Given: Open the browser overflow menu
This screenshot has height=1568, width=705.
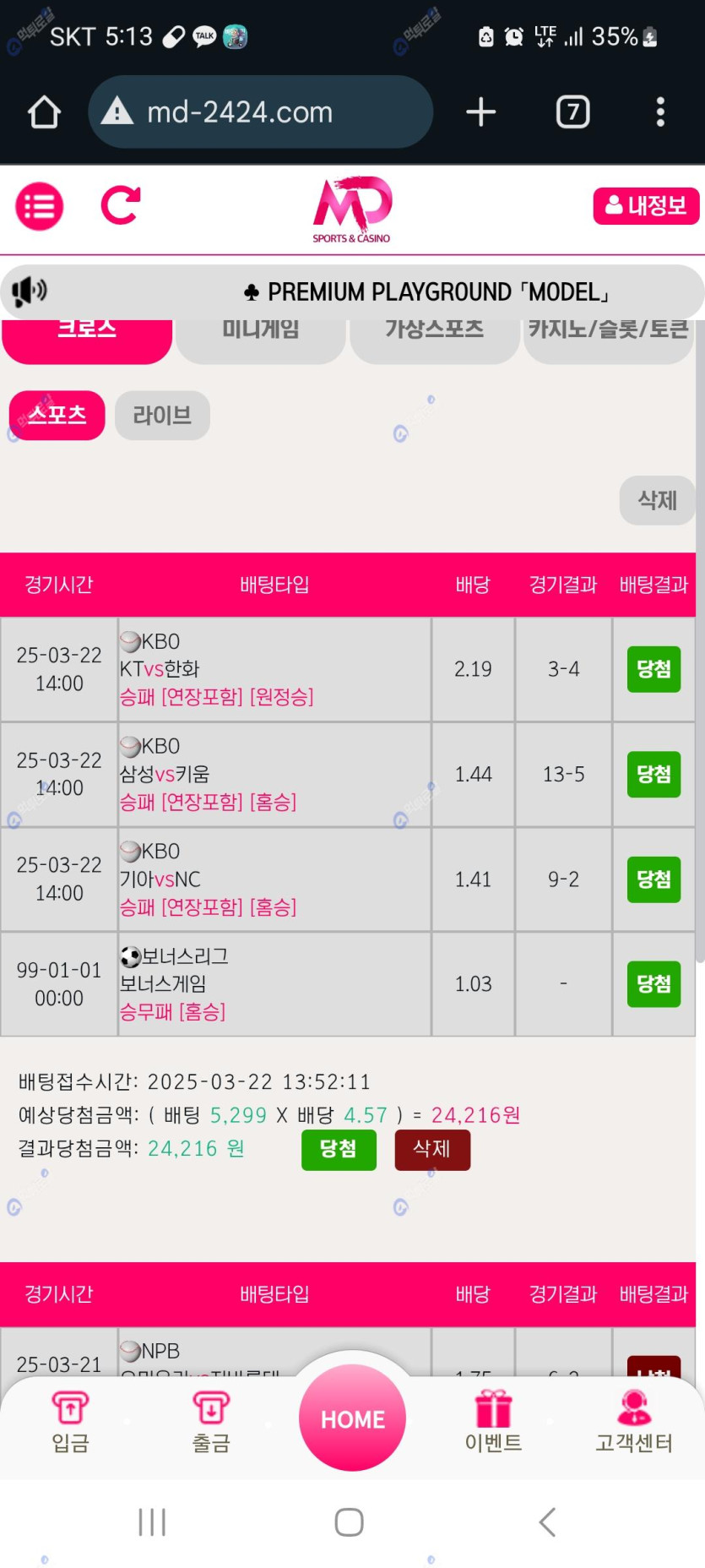Looking at the screenshot, I should click(x=660, y=112).
